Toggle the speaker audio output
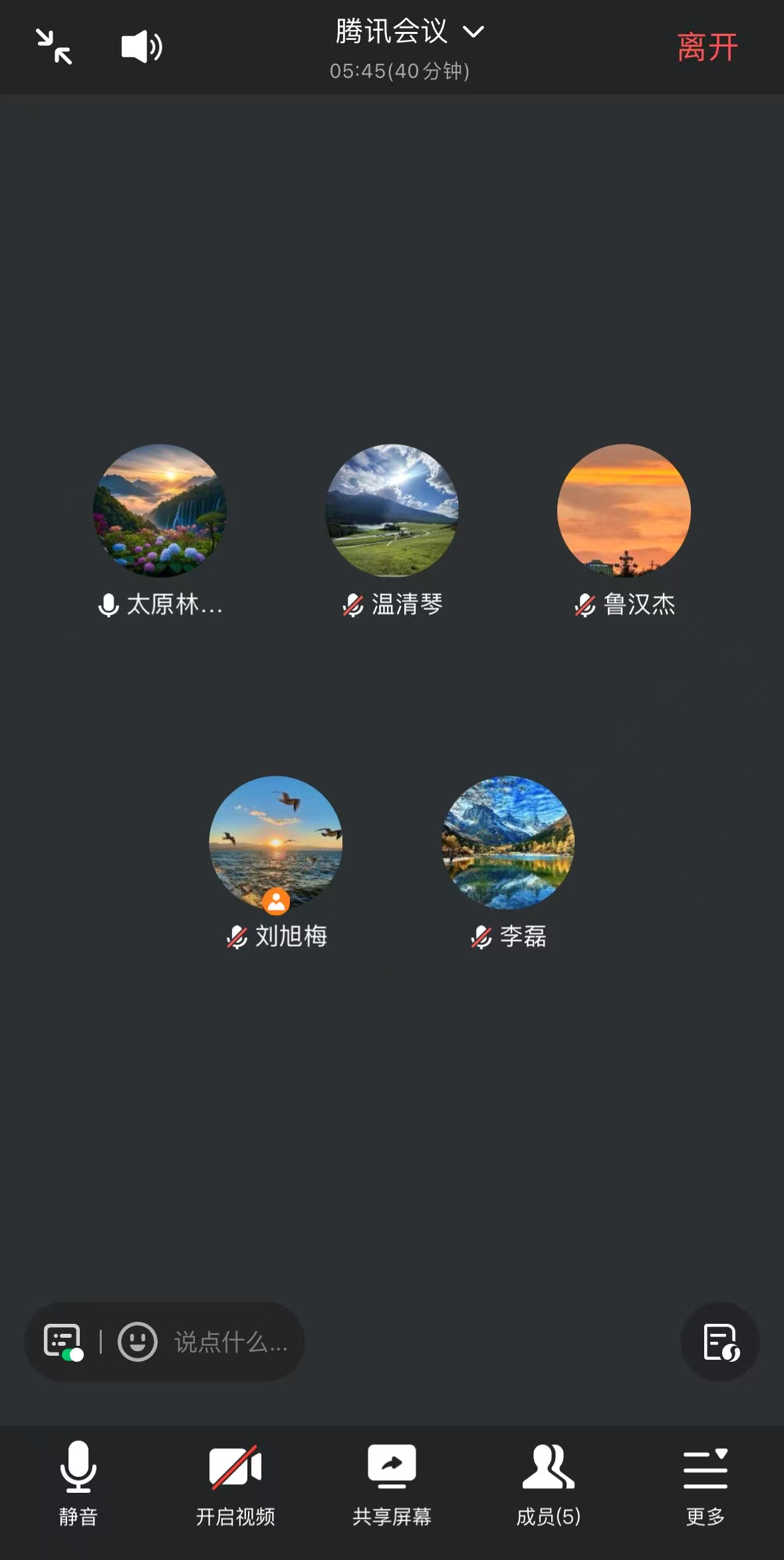Viewport: 784px width, 1560px height. (142, 47)
